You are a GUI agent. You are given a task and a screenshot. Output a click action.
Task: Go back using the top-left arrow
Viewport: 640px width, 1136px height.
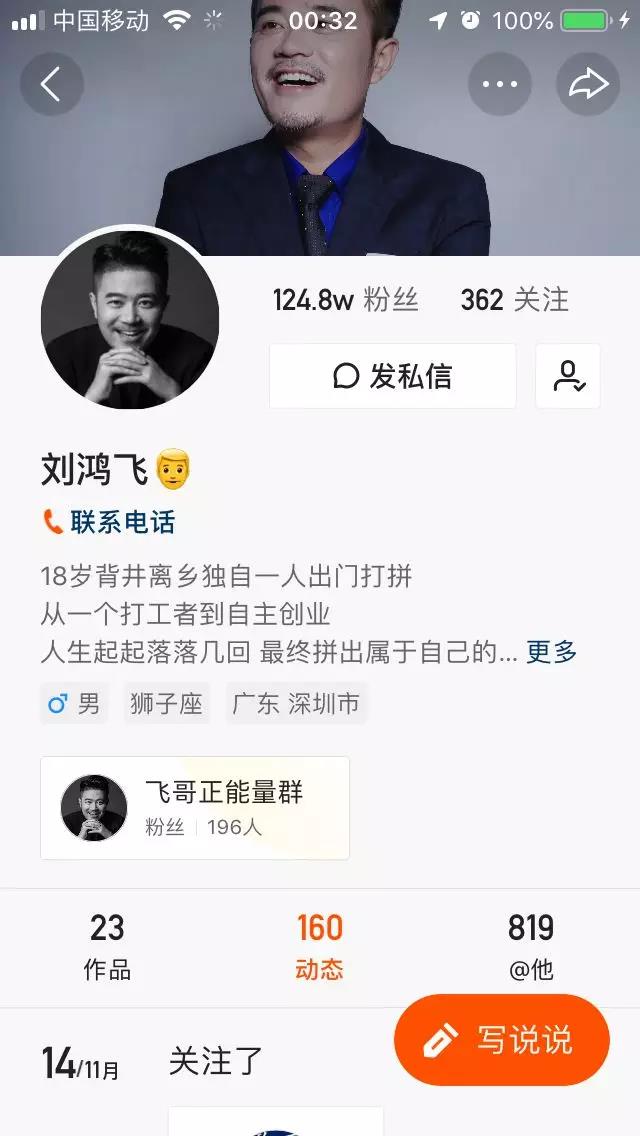51,84
